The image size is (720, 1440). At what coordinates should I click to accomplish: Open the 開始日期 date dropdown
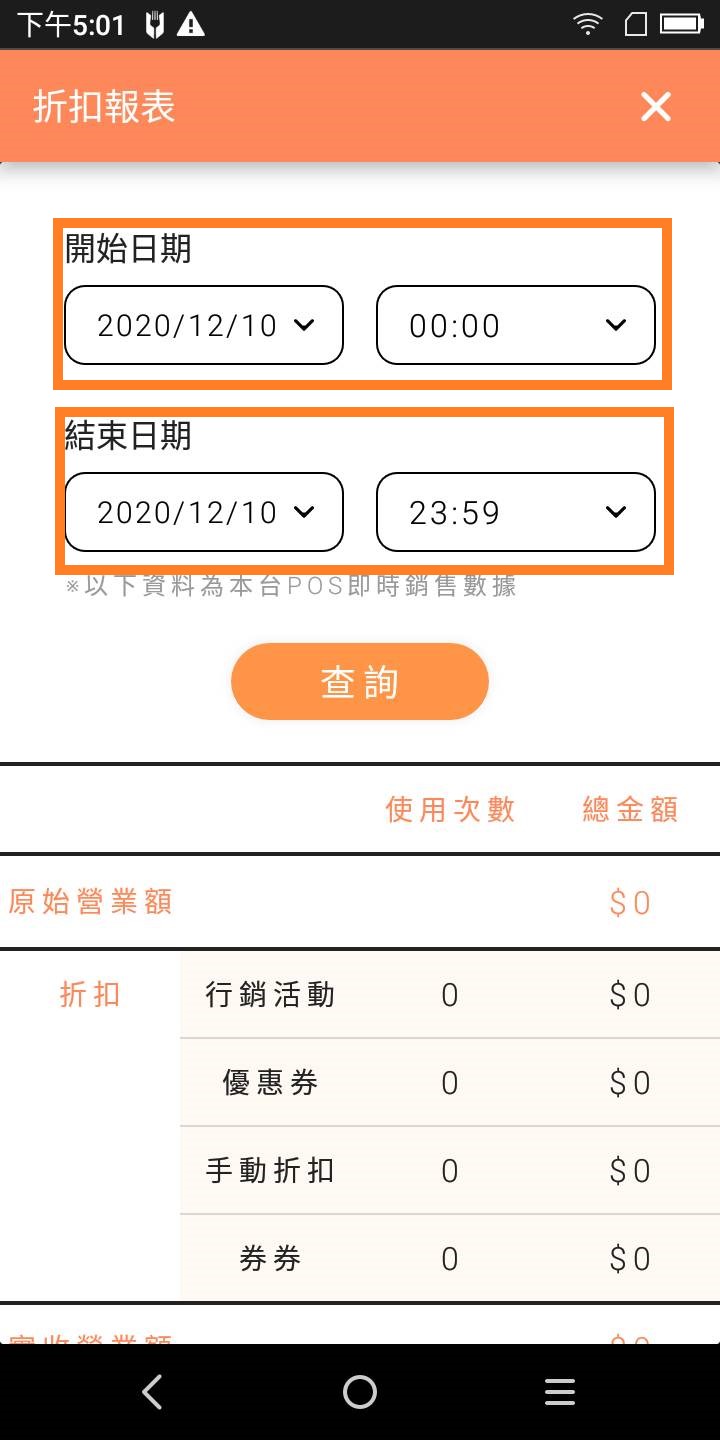coord(204,325)
